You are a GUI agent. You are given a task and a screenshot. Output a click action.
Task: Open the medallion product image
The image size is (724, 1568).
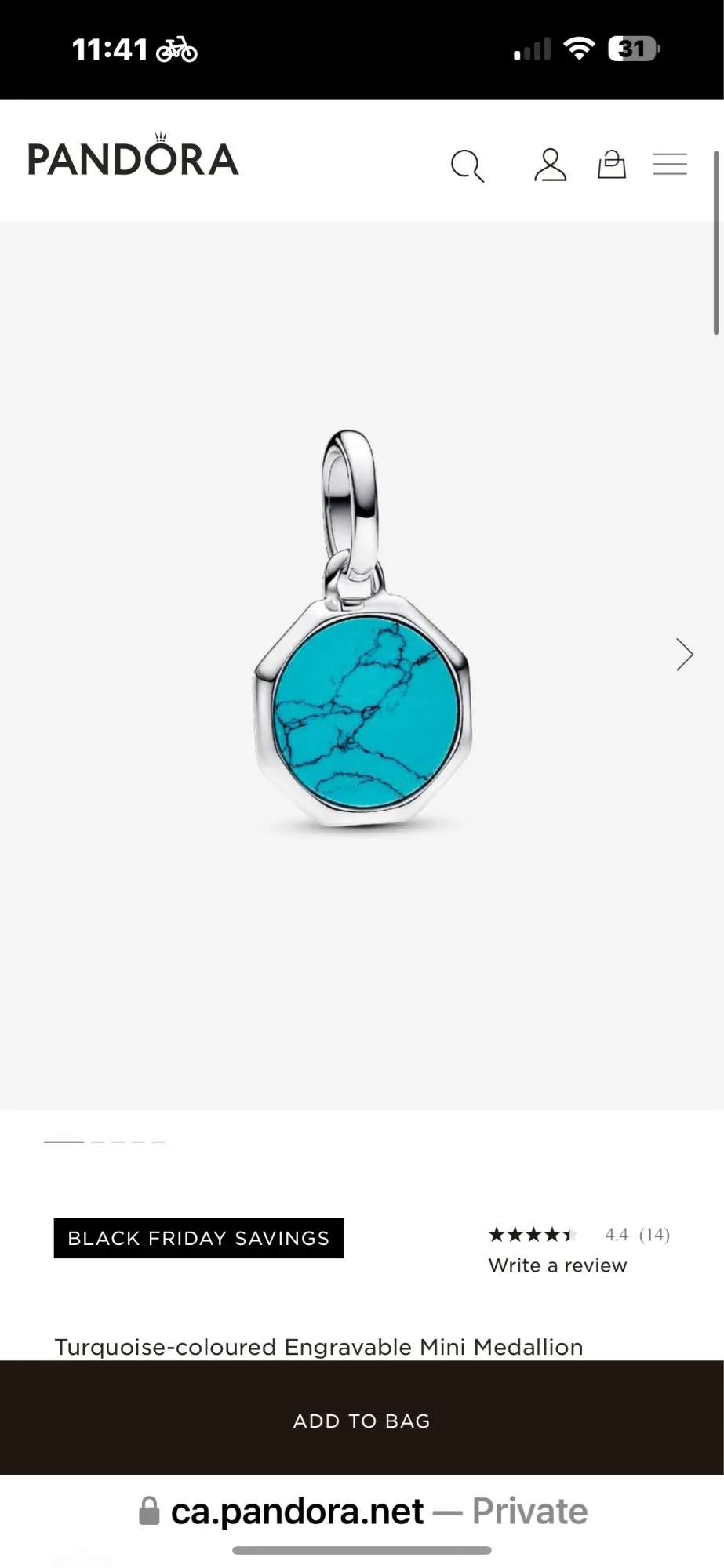[x=362, y=631]
